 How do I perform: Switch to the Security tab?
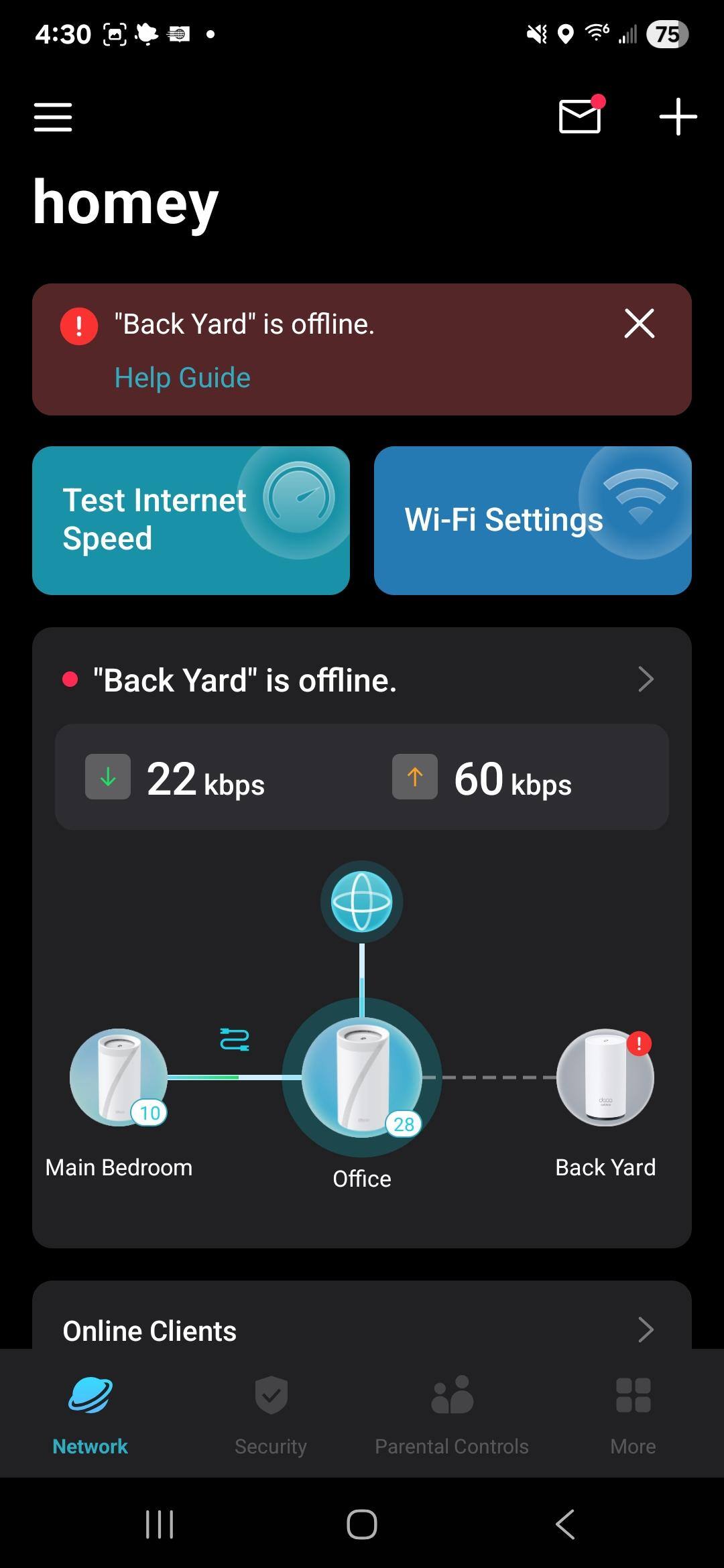[x=271, y=1414]
